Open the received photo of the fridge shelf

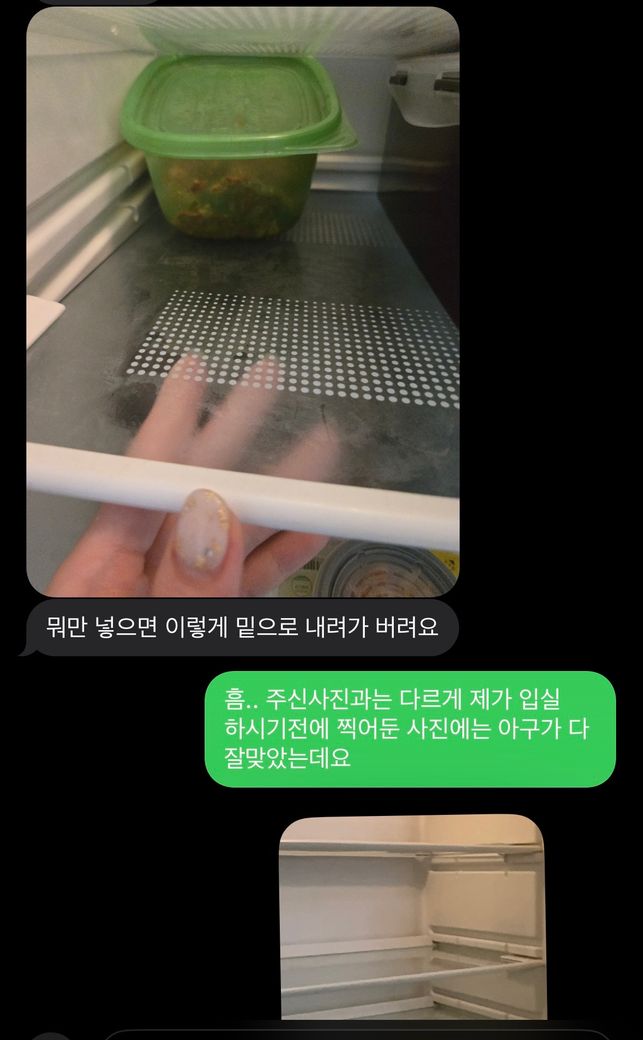click(x=242, y=300)
